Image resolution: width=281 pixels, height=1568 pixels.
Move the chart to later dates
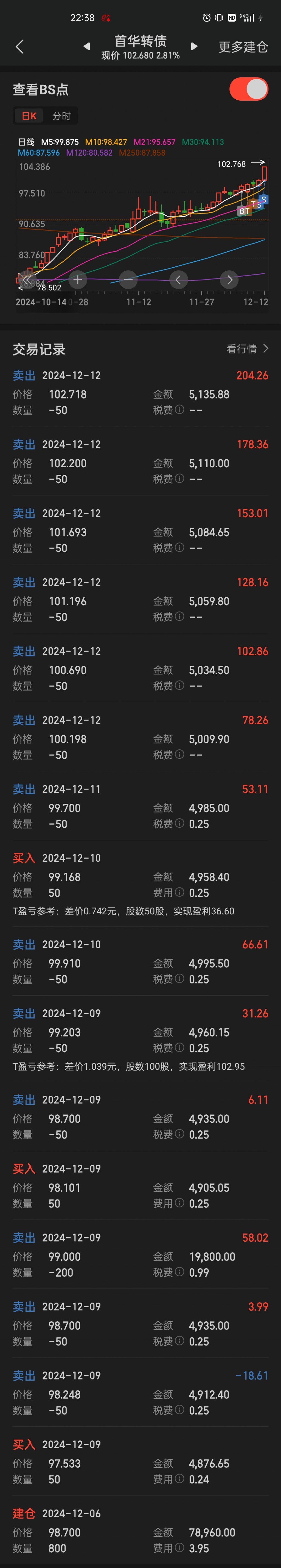point(229,279)
